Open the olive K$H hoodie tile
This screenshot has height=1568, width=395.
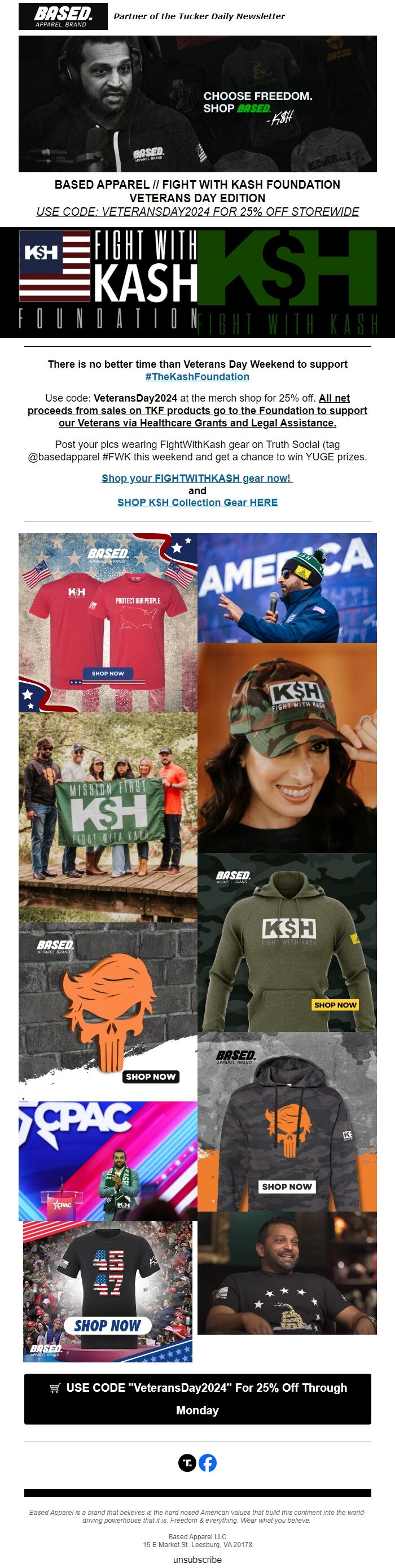click(287, 942)
